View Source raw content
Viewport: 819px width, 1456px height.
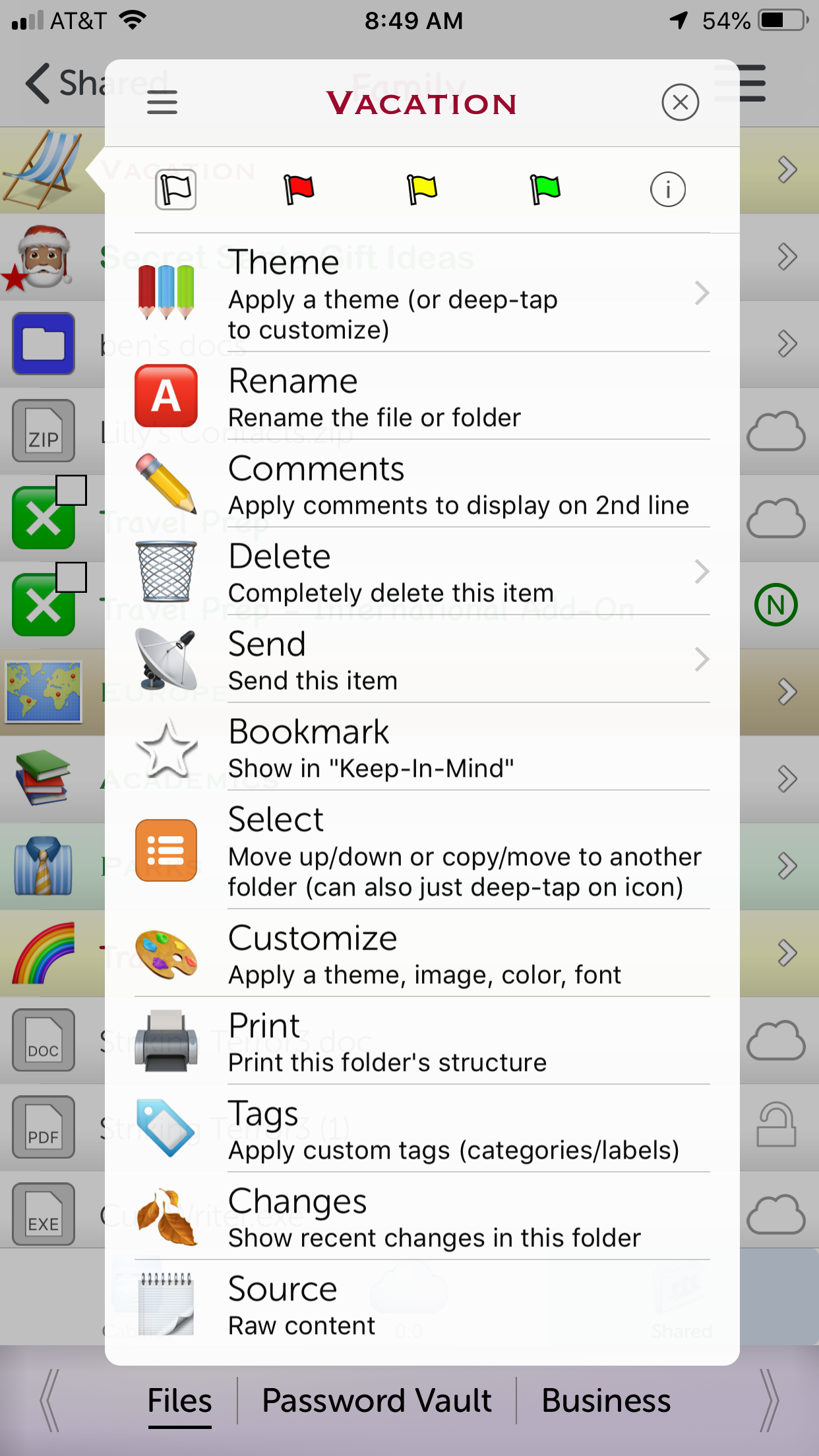coord(422,1305)
